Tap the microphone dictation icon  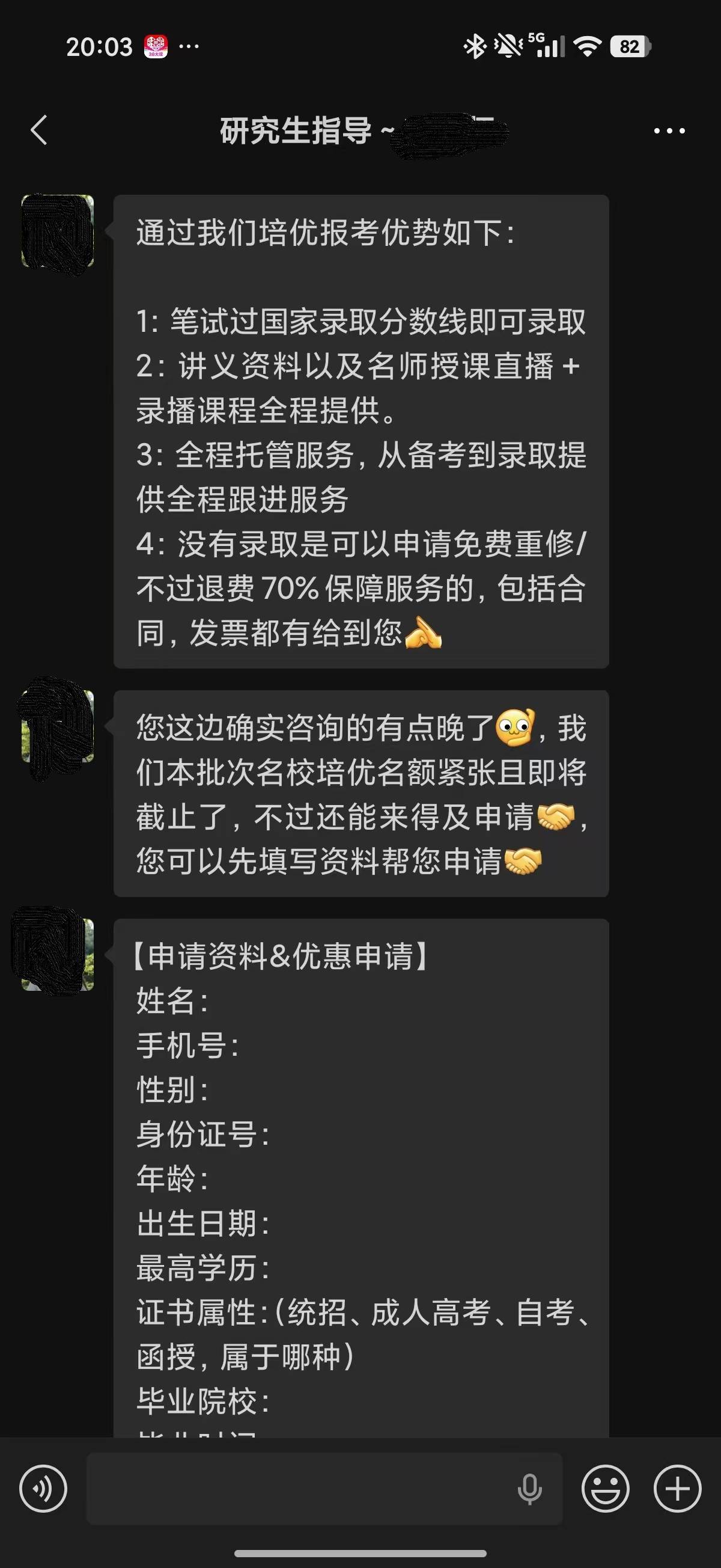pyautogui.click(x=529, y=1489)
